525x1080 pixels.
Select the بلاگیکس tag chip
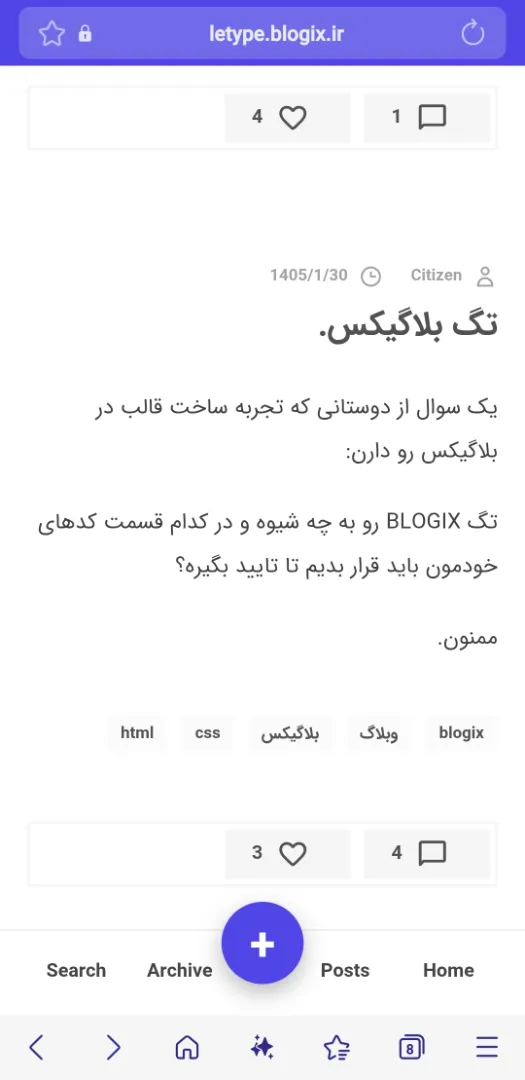(x=290, y=733)
